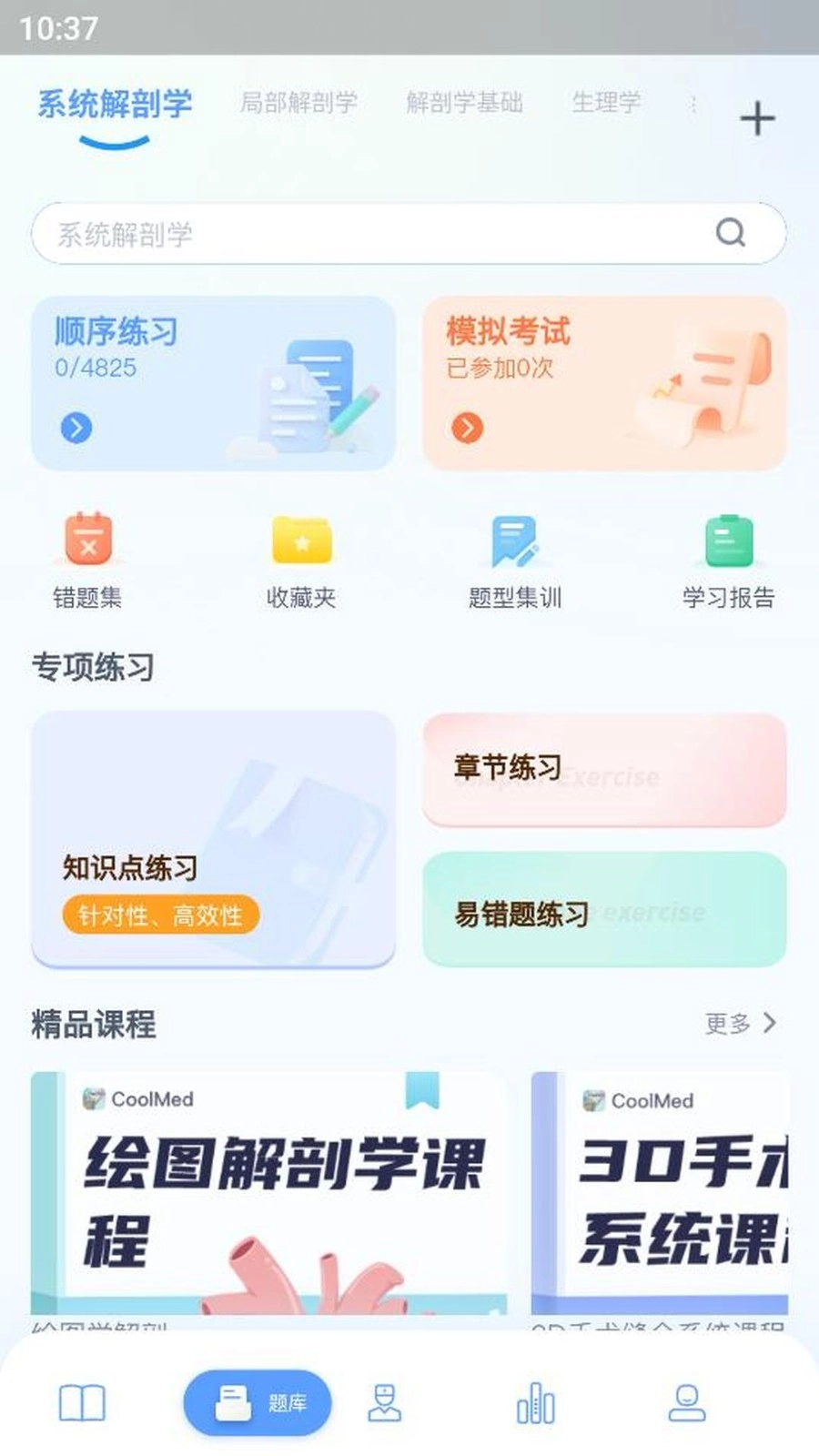
Task: Tap the arrow on 模拟考试 card
Action: [466, 428]
